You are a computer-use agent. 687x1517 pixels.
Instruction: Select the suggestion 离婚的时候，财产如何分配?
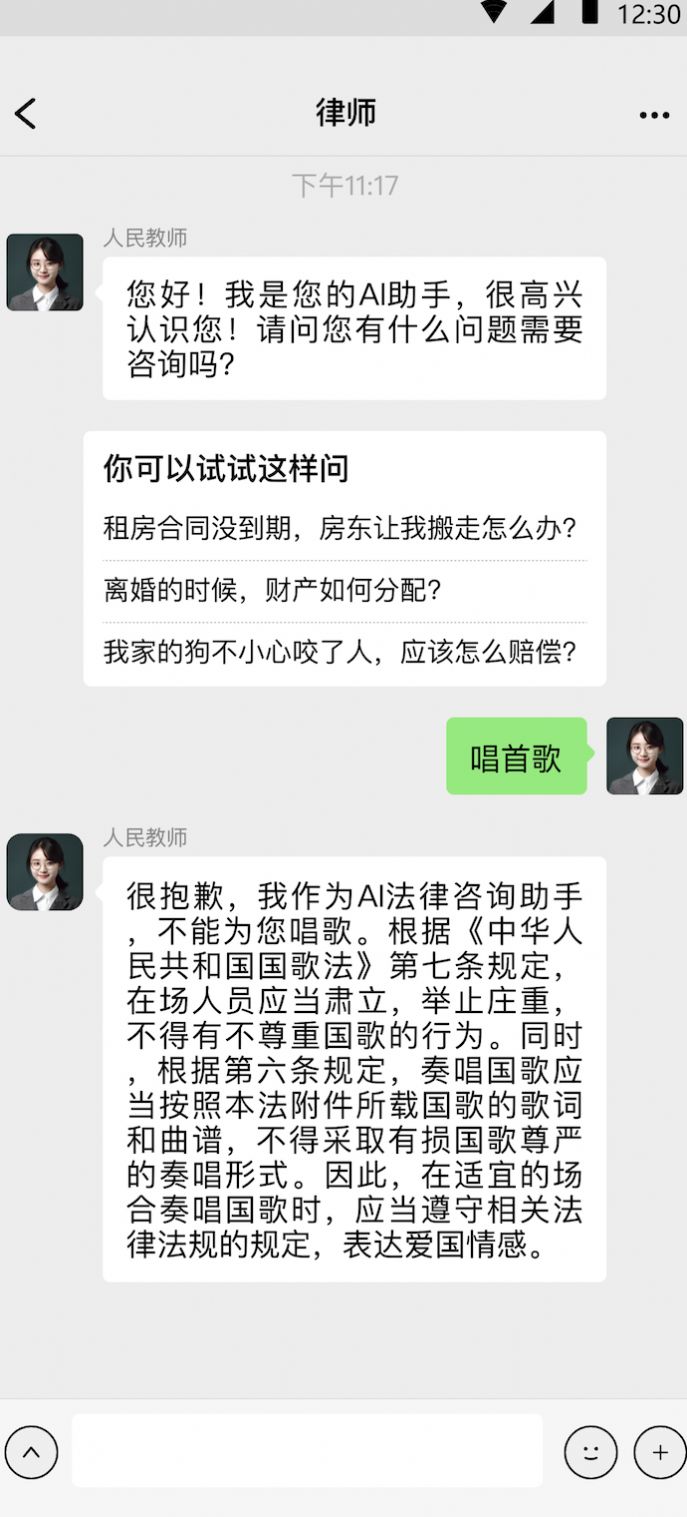pos(272,591)
